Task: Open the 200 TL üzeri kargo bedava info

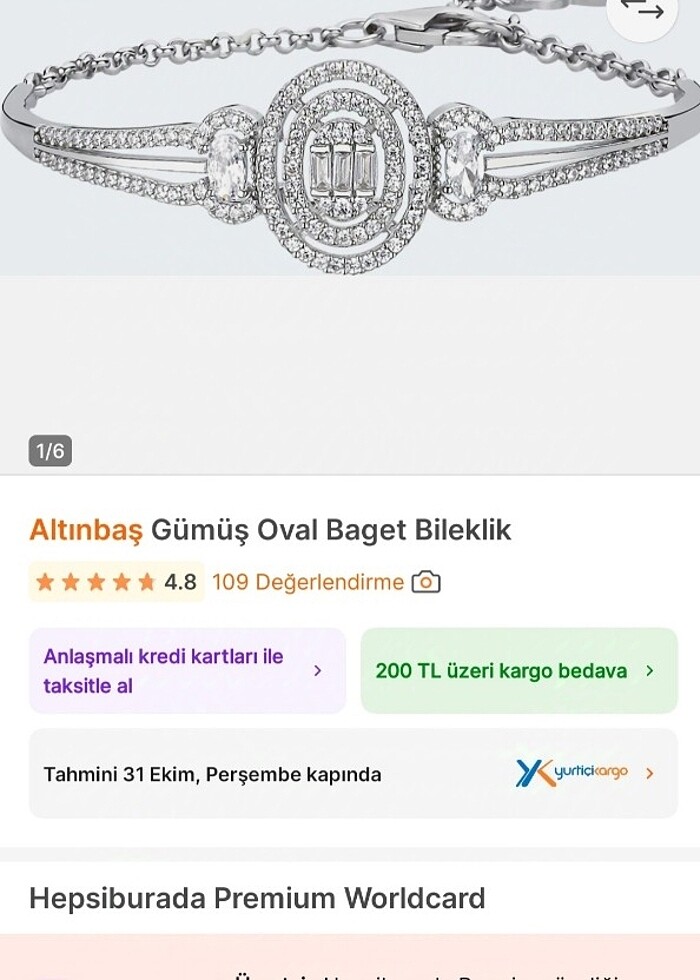Action: click(518, 671)
